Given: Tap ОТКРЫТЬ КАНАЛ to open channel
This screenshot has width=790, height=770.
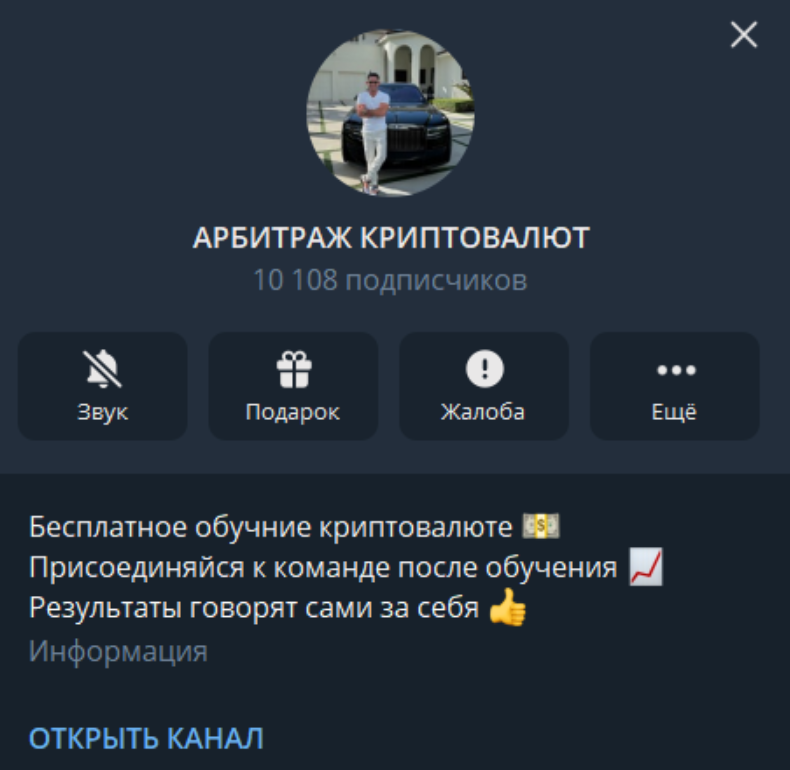Looking at the screenshot, I should [146, 739].
